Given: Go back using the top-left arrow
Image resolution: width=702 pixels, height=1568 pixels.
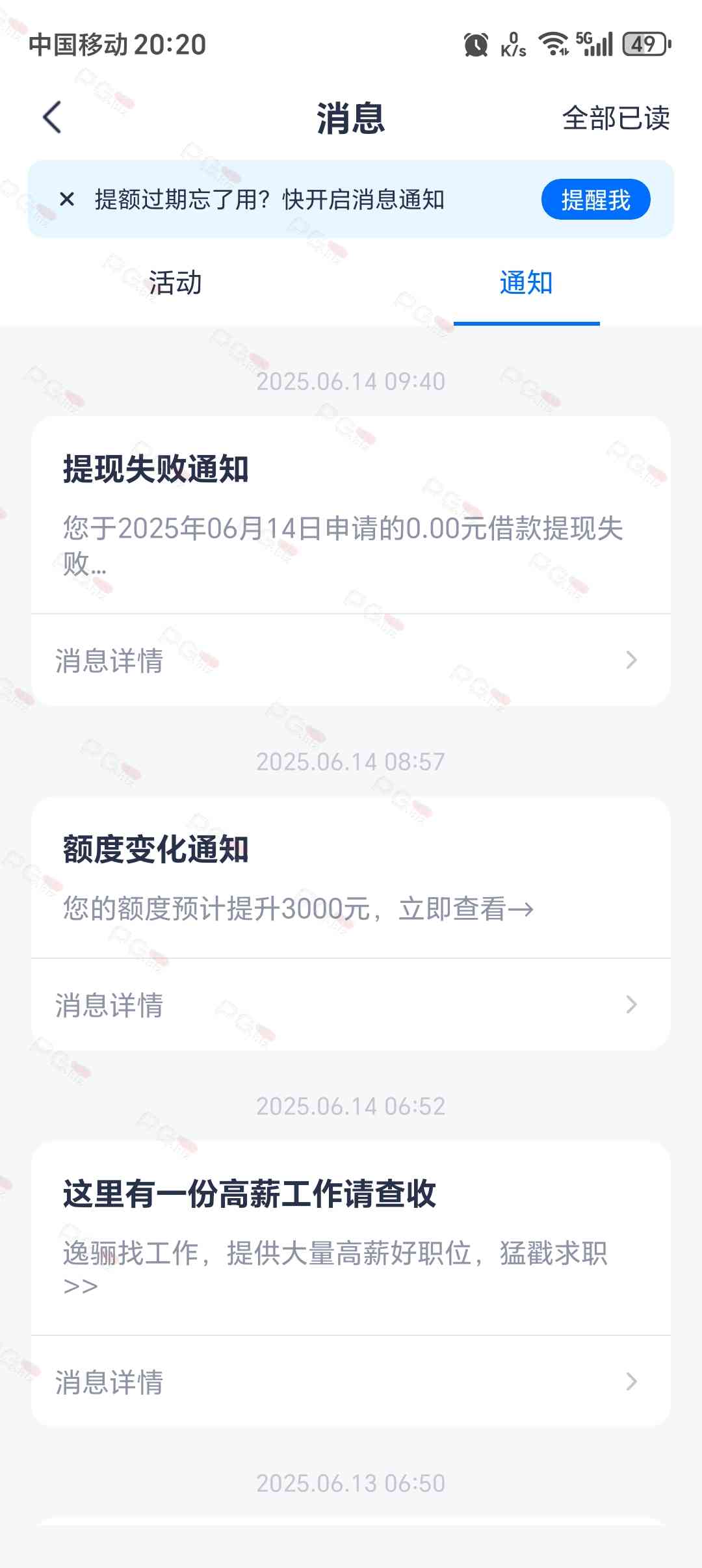Looking at the screenshot, I should [52, 118].
